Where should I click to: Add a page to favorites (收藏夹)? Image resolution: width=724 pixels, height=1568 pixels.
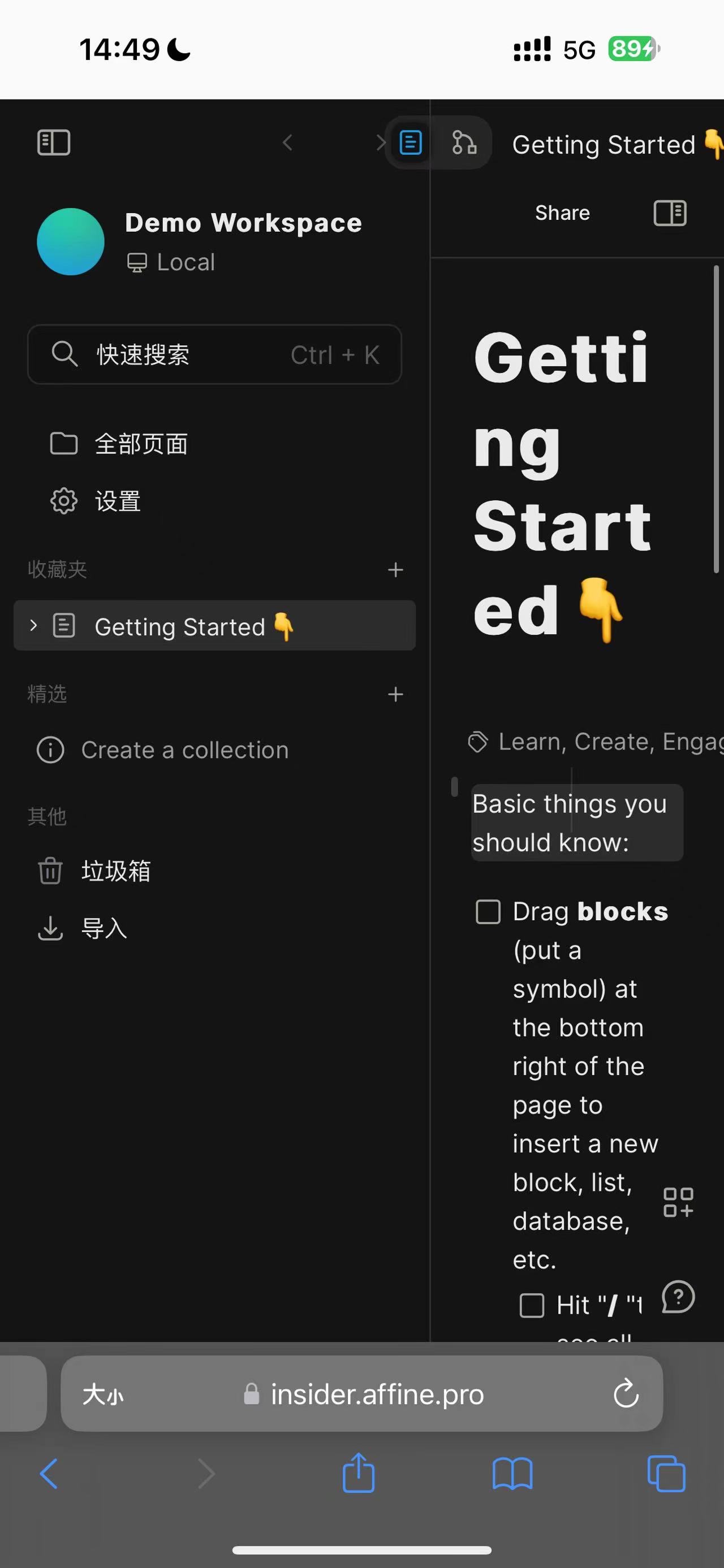(395, 570)
